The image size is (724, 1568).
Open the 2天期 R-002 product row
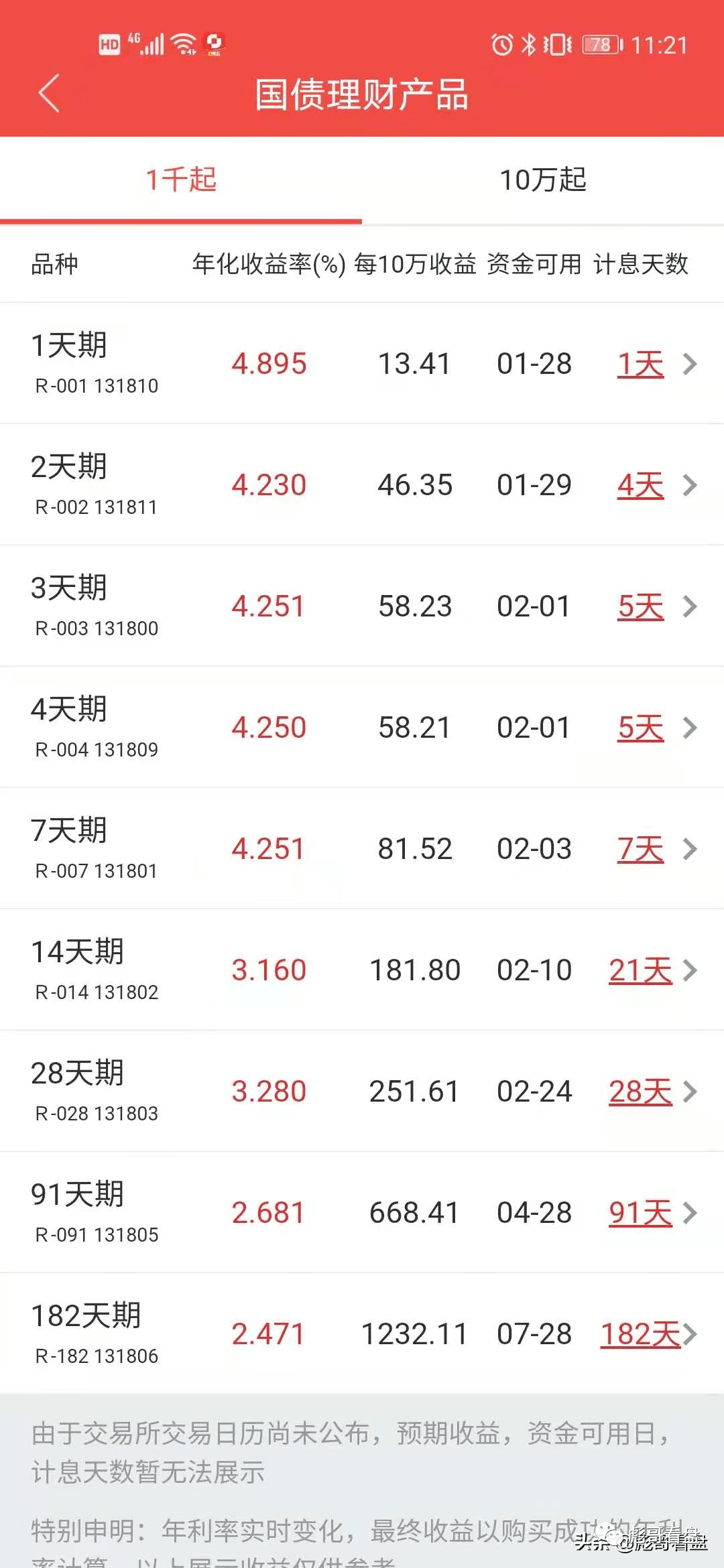(362, 485)
